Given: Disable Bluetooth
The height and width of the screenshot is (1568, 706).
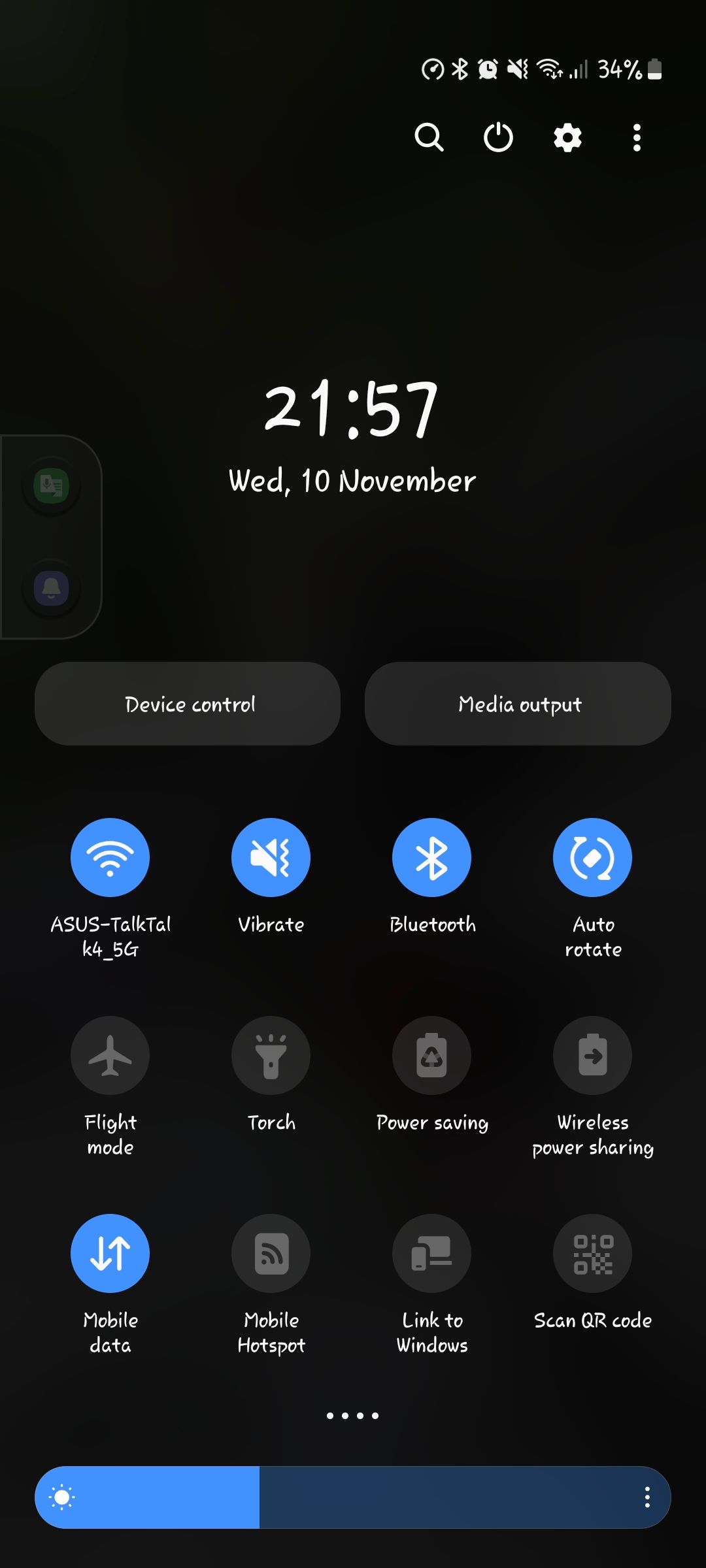Looking at the screenshot, I should pos(431,857).
